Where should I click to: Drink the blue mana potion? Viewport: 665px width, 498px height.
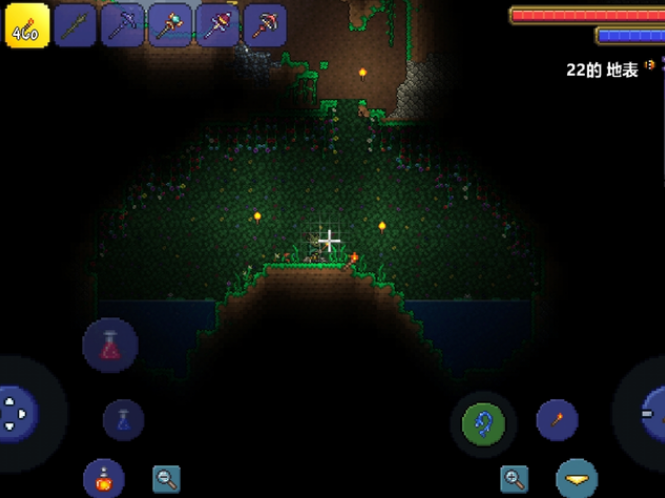click(123, 420)
